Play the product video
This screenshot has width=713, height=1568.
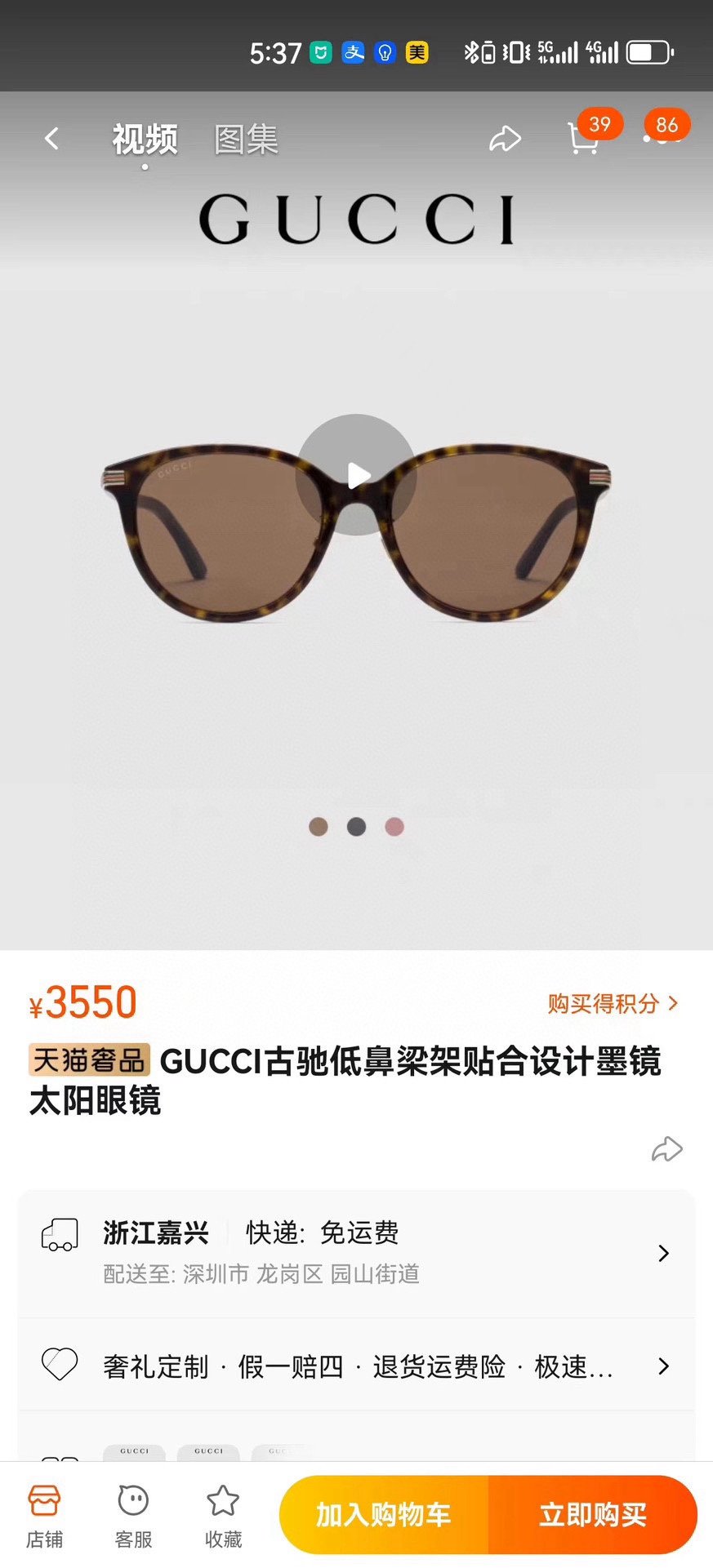click(356, 475)
